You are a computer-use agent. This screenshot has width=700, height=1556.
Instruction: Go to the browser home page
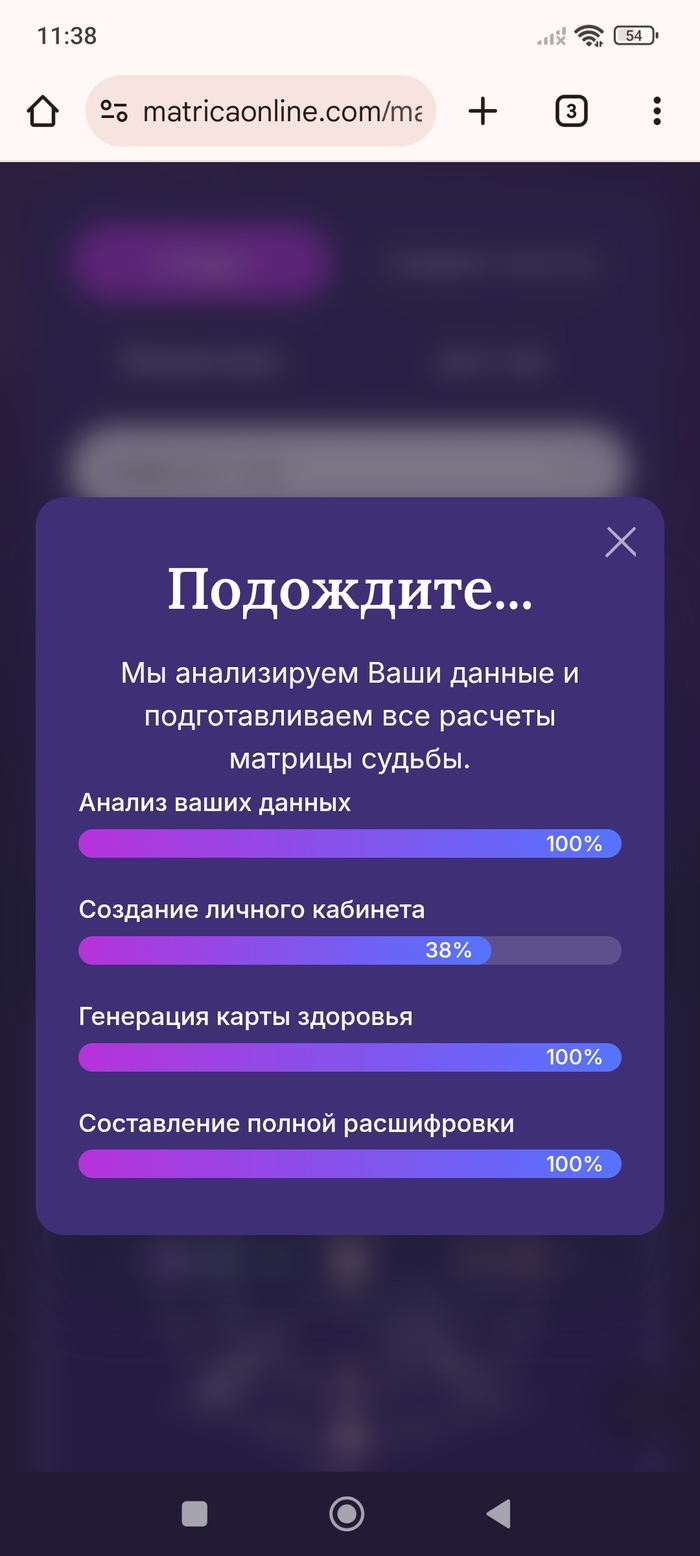coord(42,111)
